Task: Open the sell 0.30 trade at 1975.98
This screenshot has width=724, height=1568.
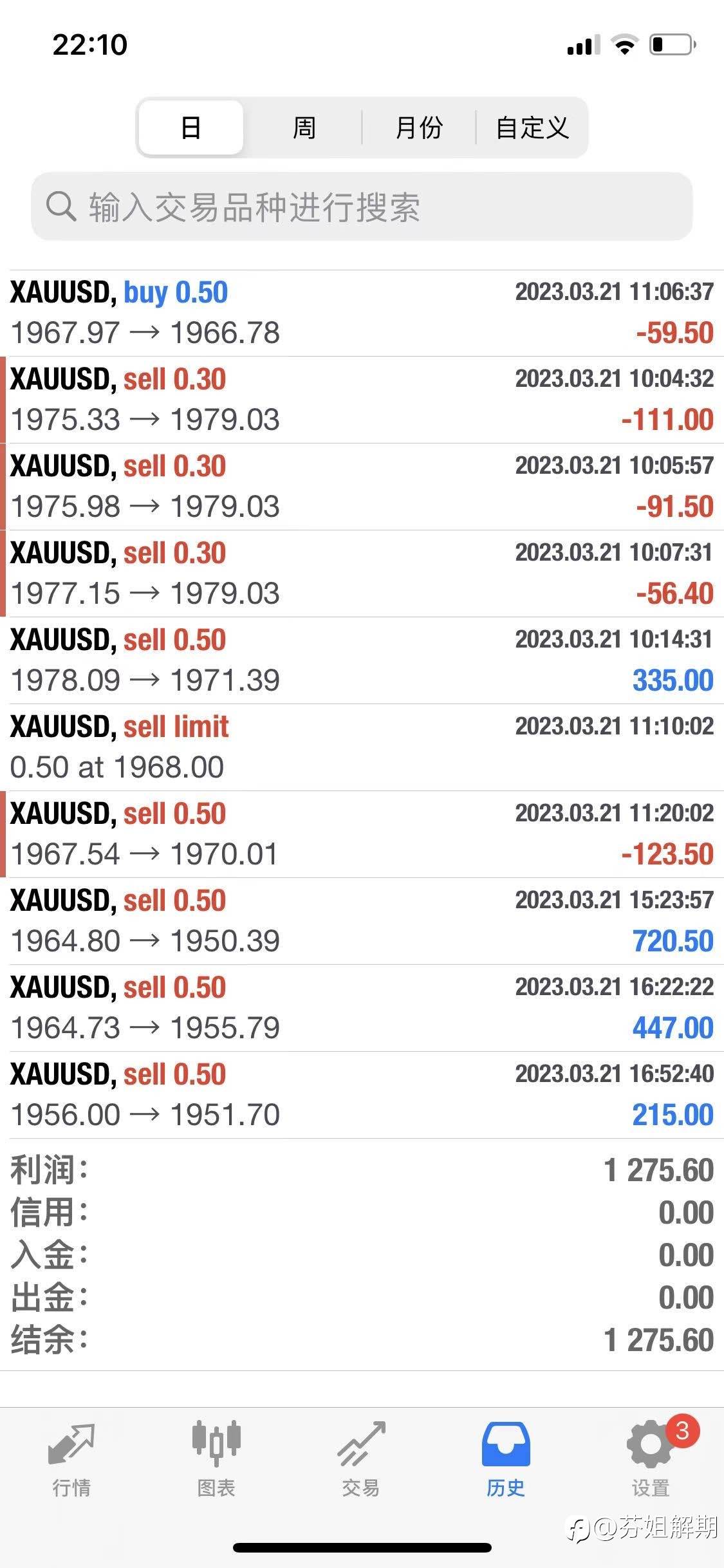Action: coord(362,487)
